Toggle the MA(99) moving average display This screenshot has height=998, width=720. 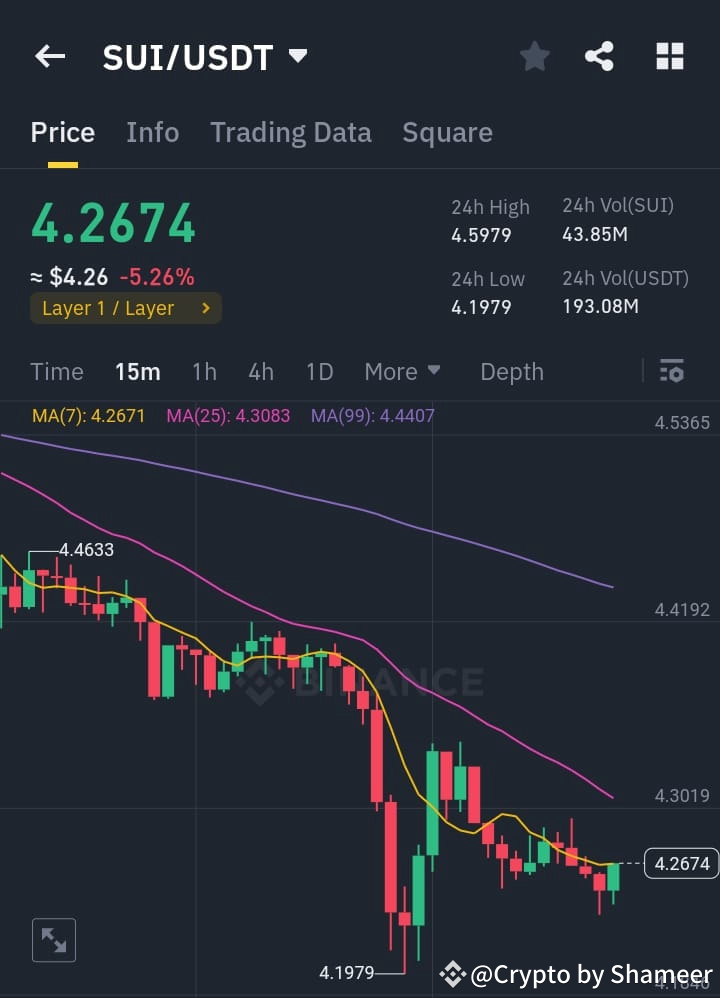click(374, 416)
